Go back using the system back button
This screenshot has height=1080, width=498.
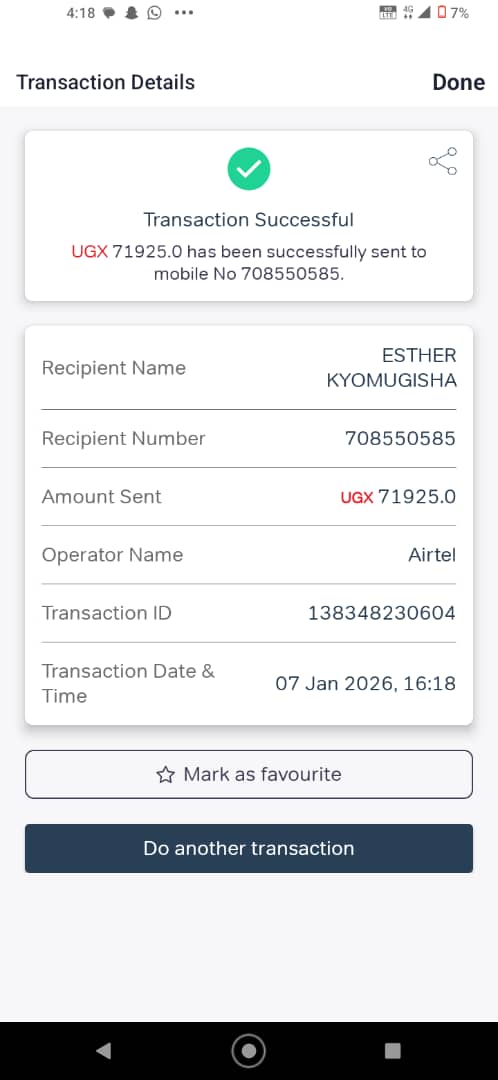pyautogui.click(x=103, y=1050)
